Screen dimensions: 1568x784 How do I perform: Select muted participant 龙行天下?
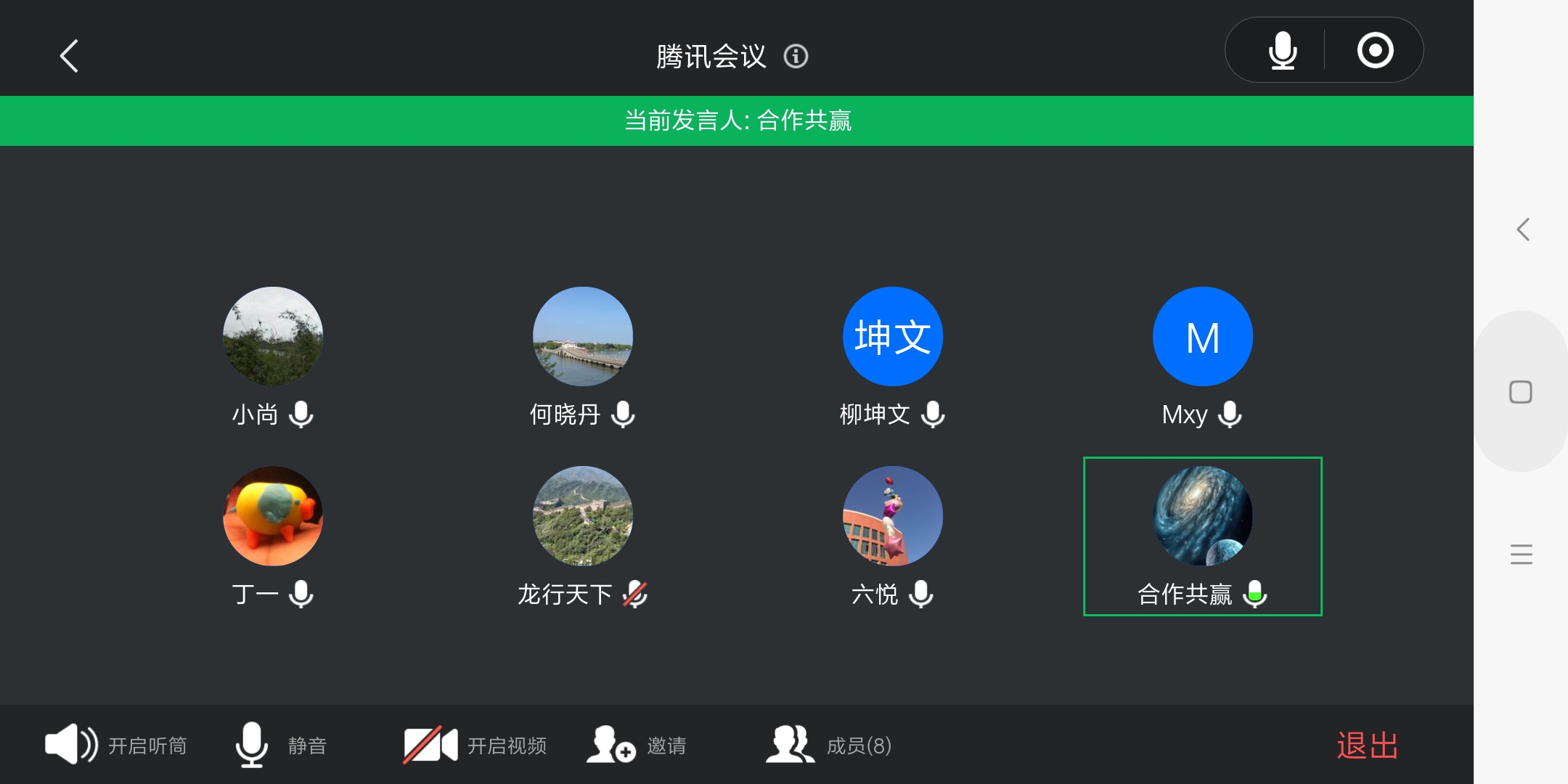(x=582, y=516)
